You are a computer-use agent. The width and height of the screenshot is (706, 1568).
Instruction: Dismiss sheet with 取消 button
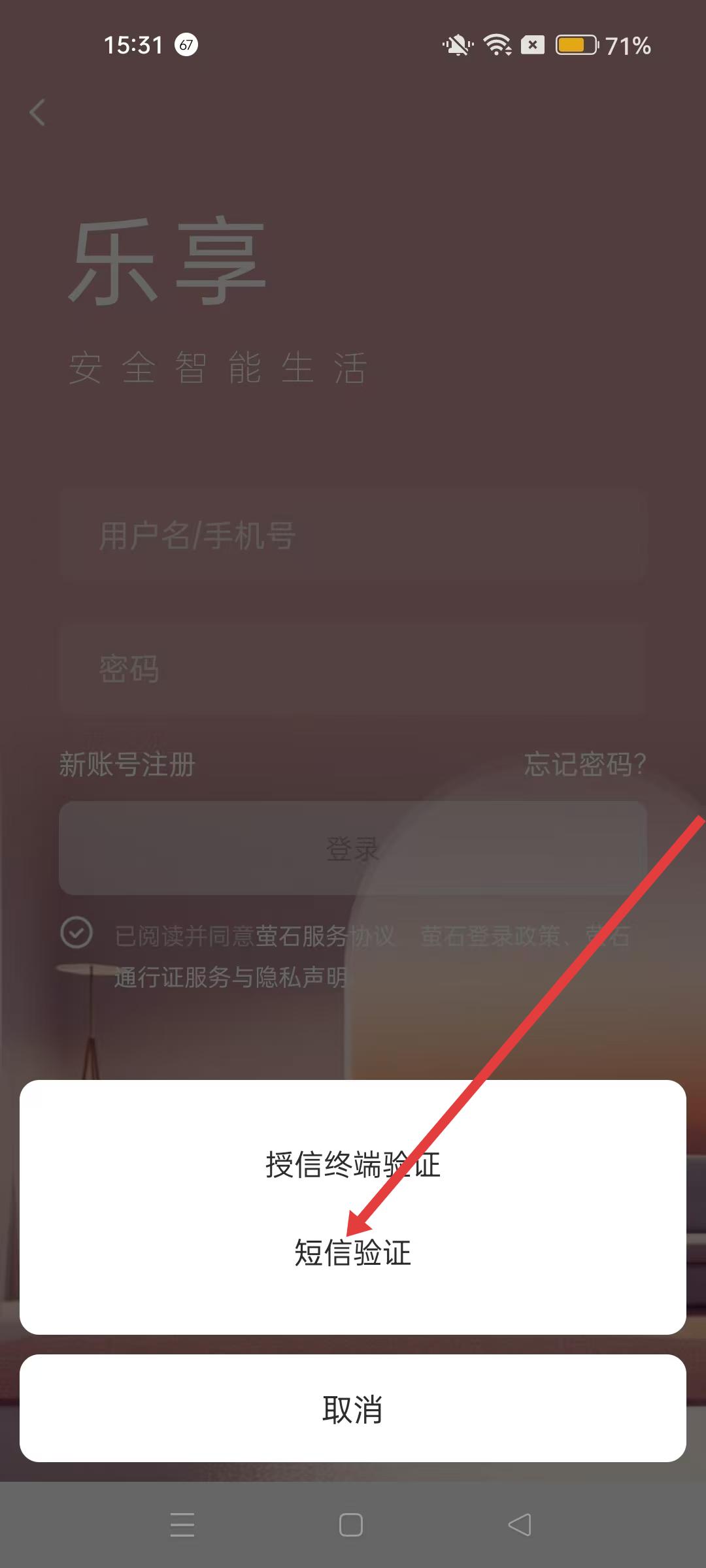(353, 1409)
